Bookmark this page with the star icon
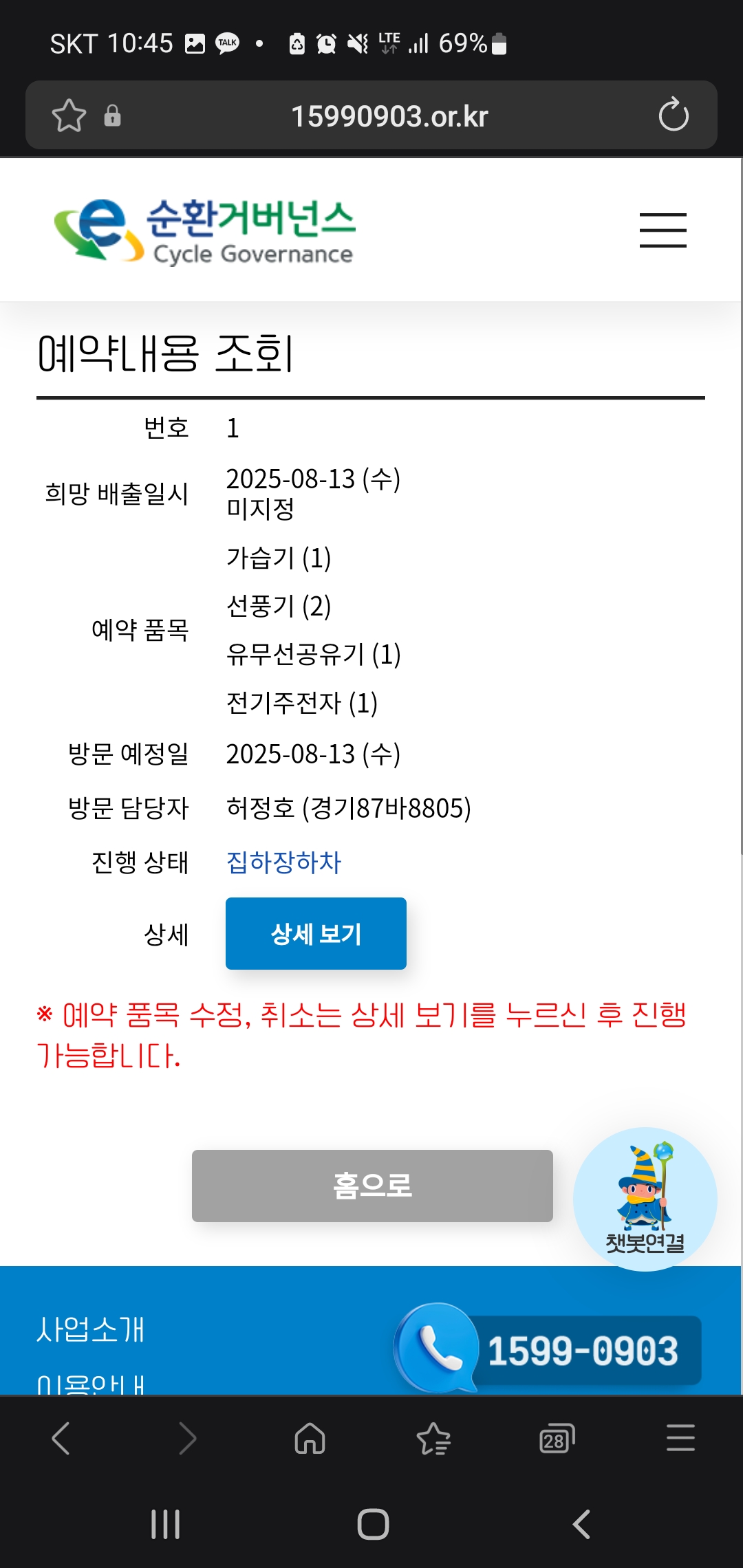Image resolution: width=743 pixels, height=1568 pixels. (69, 116)
